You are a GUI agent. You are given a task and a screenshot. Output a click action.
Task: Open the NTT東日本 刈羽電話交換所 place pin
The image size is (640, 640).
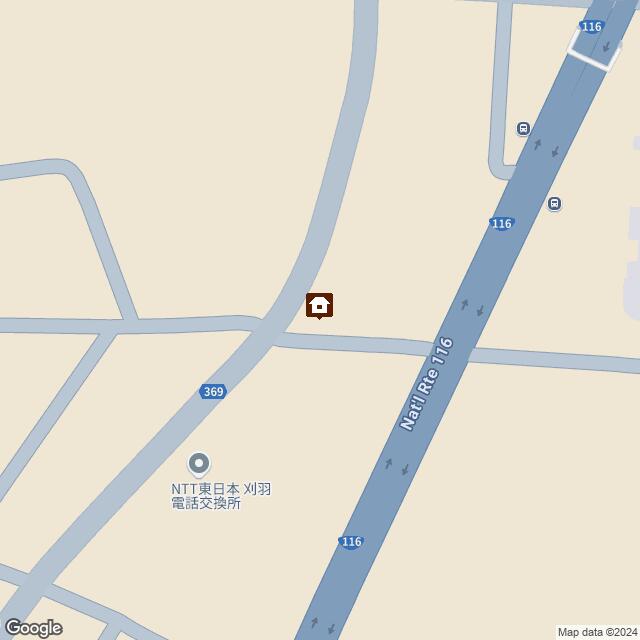click(x=199, y=463)
